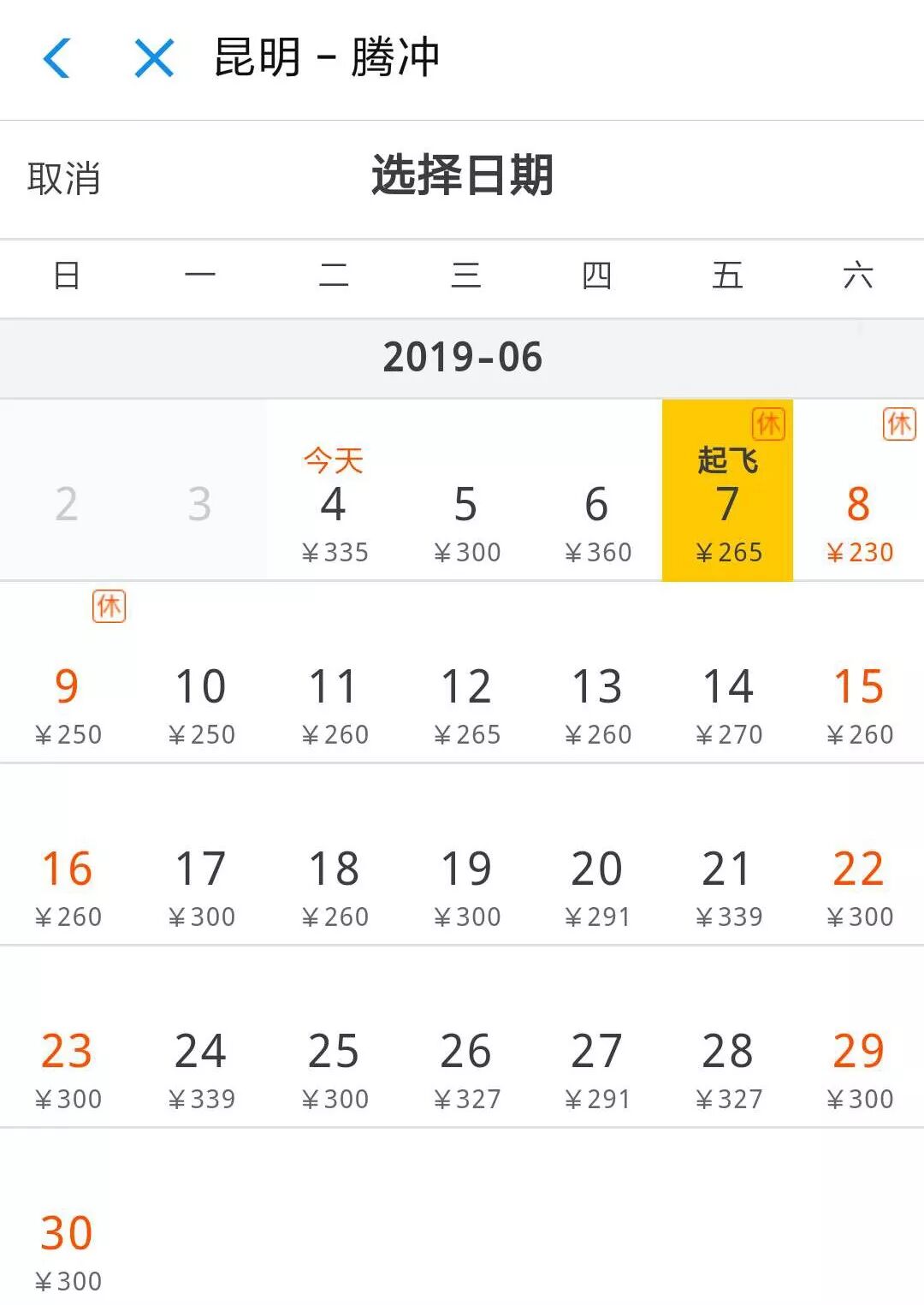Pick June 20 at ¥291

click(x=597, y=855)
